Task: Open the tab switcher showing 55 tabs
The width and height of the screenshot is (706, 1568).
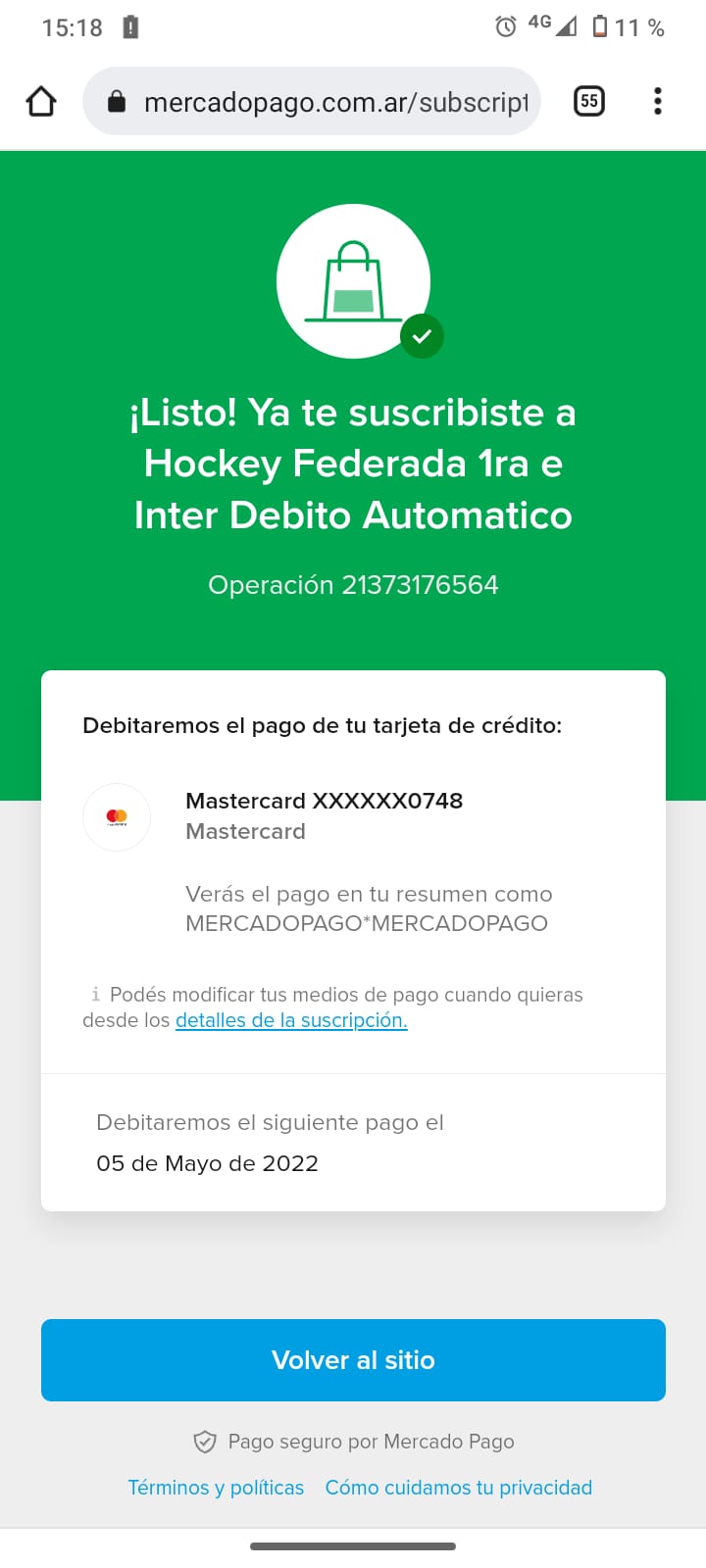Action: [x=588, y=101]
